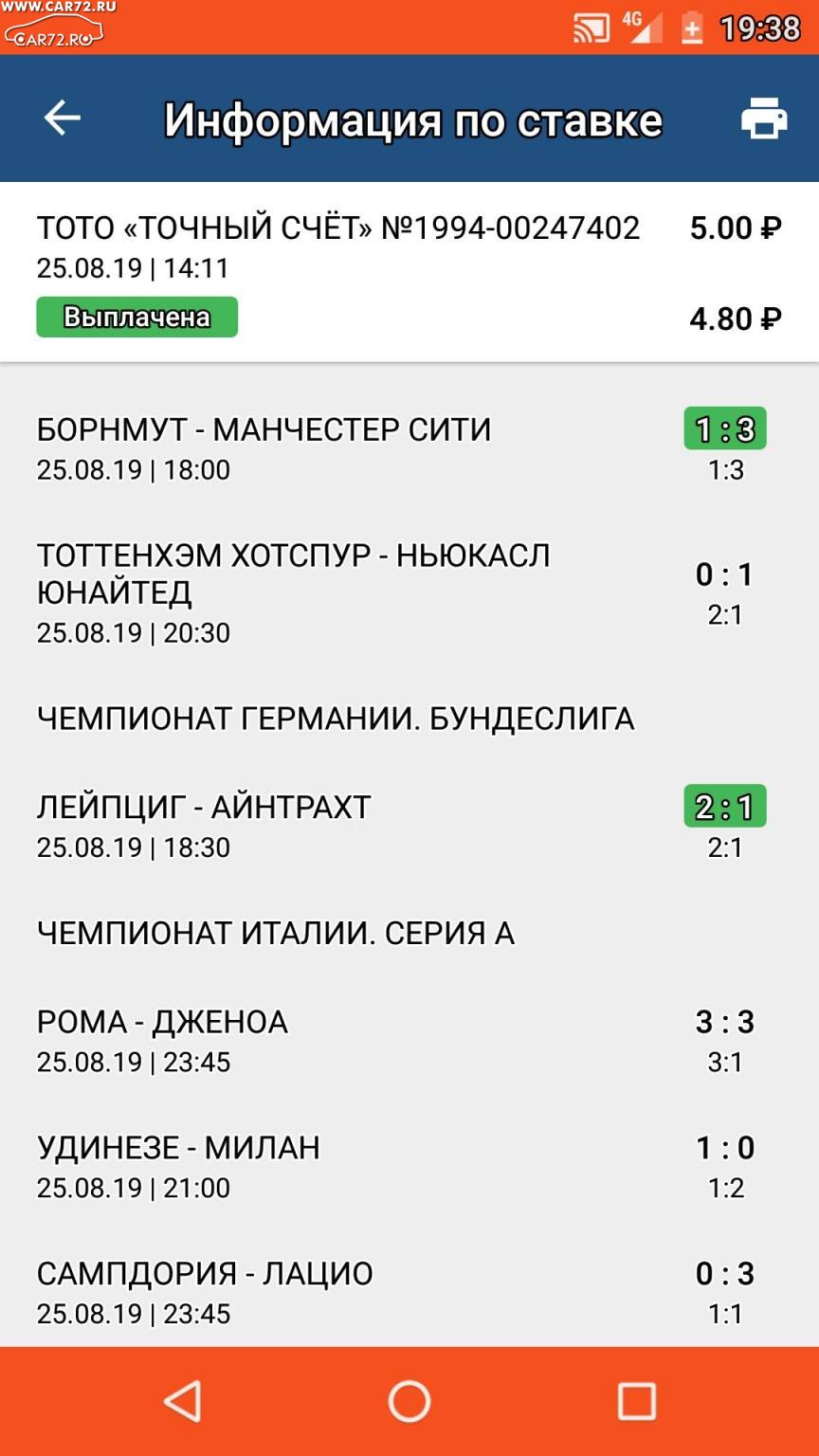
Task: Go back using the header arrow
Action: click(63, 118)
